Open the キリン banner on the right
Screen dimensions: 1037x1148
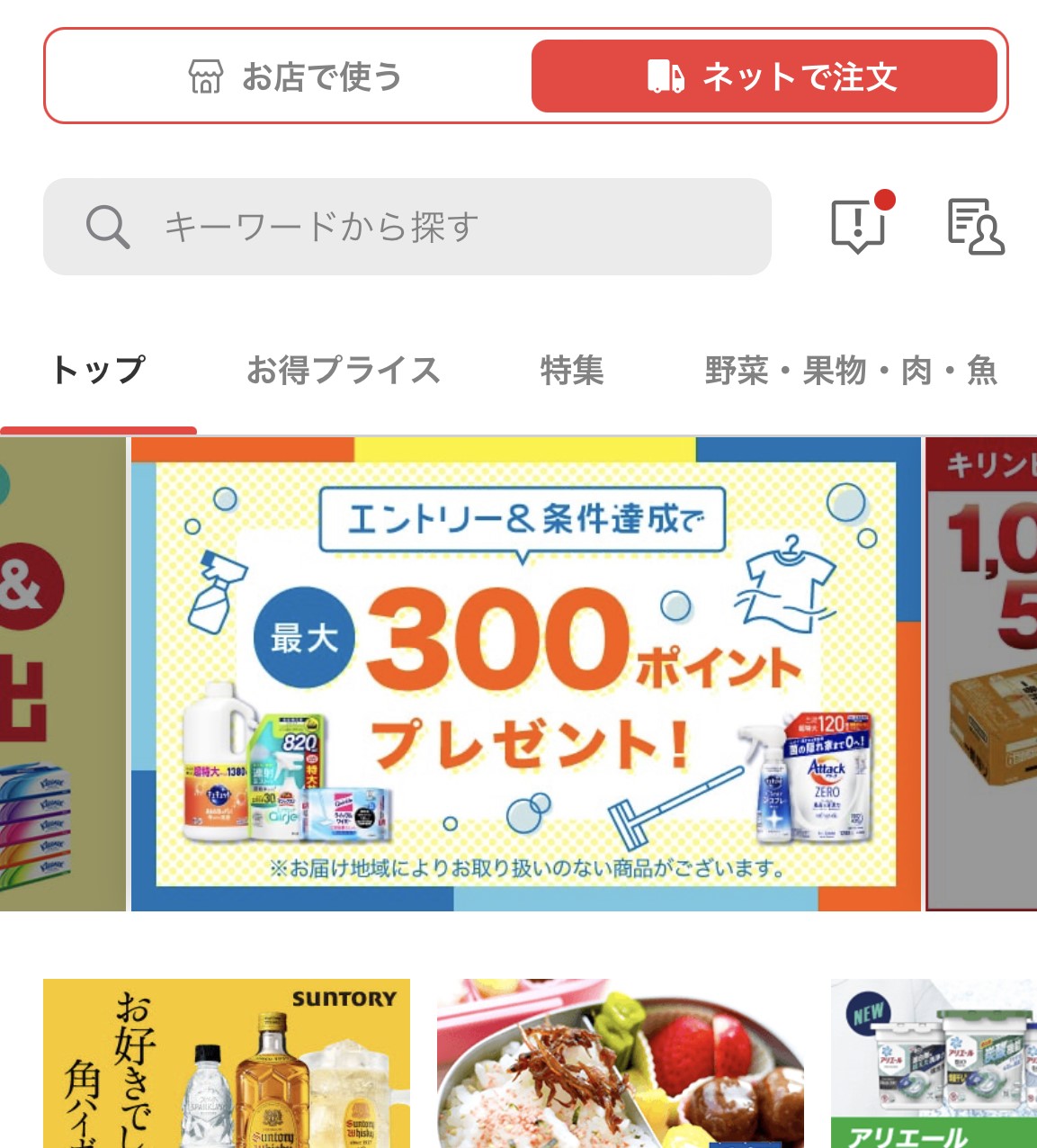click(x=982, y=675)
